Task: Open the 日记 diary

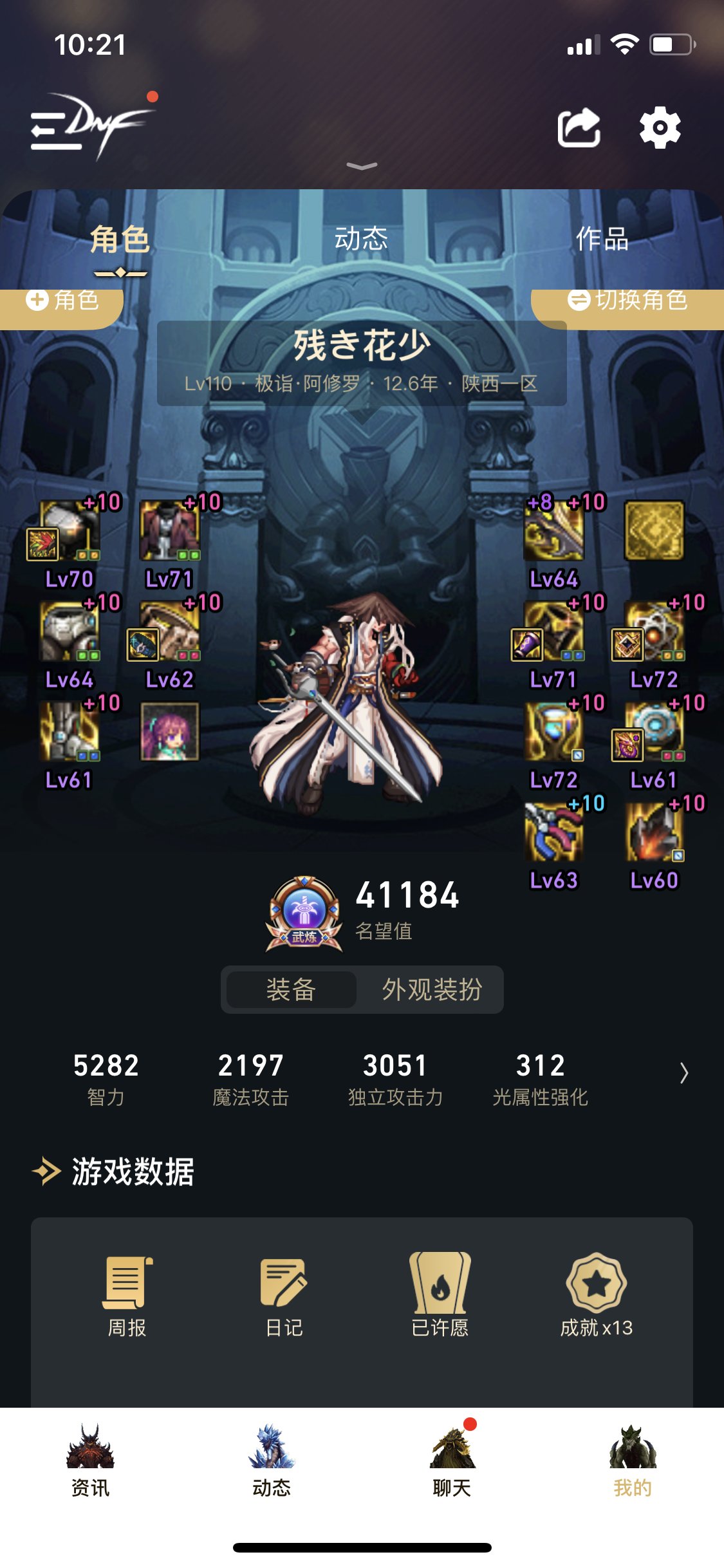Action: click(x=284, y=1295)
